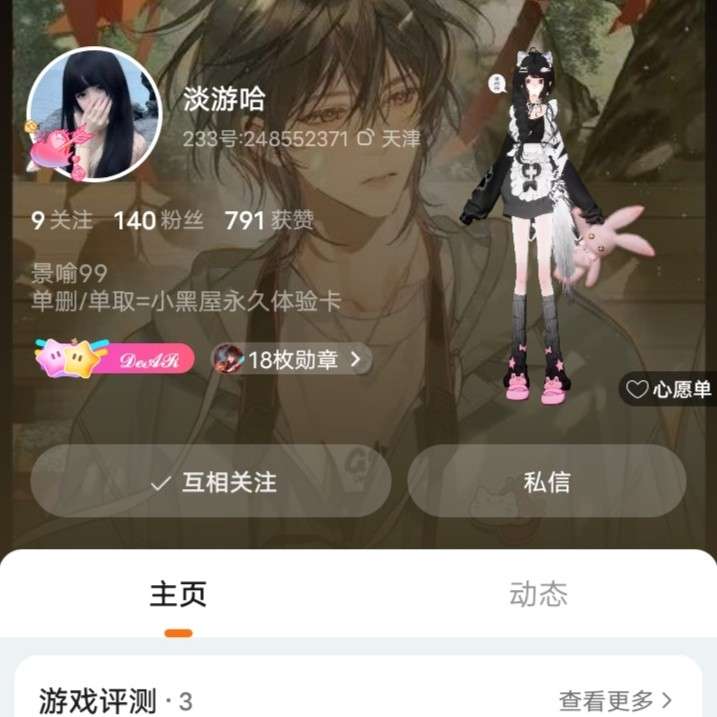Screen dimensions: 717x717
Task: Open the profile avatar picture
Action: [94, 114]
